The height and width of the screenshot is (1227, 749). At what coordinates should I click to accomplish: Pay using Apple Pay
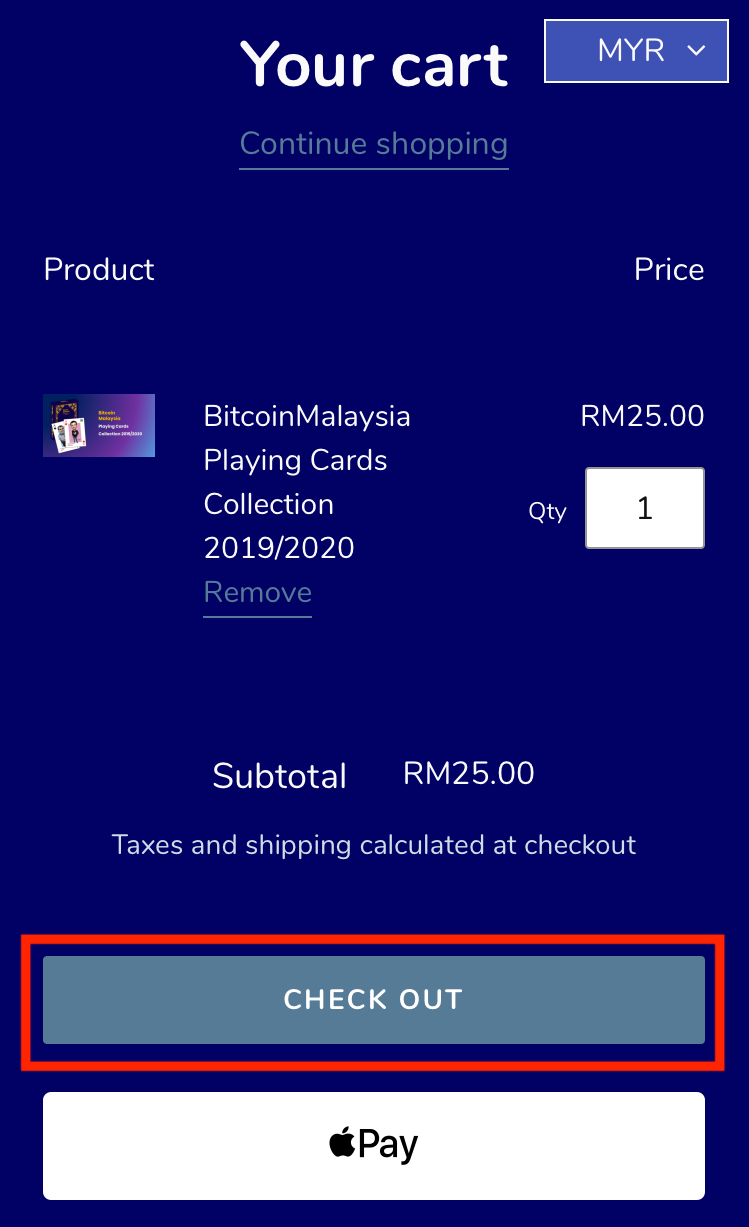click(x=373, y=1145)
